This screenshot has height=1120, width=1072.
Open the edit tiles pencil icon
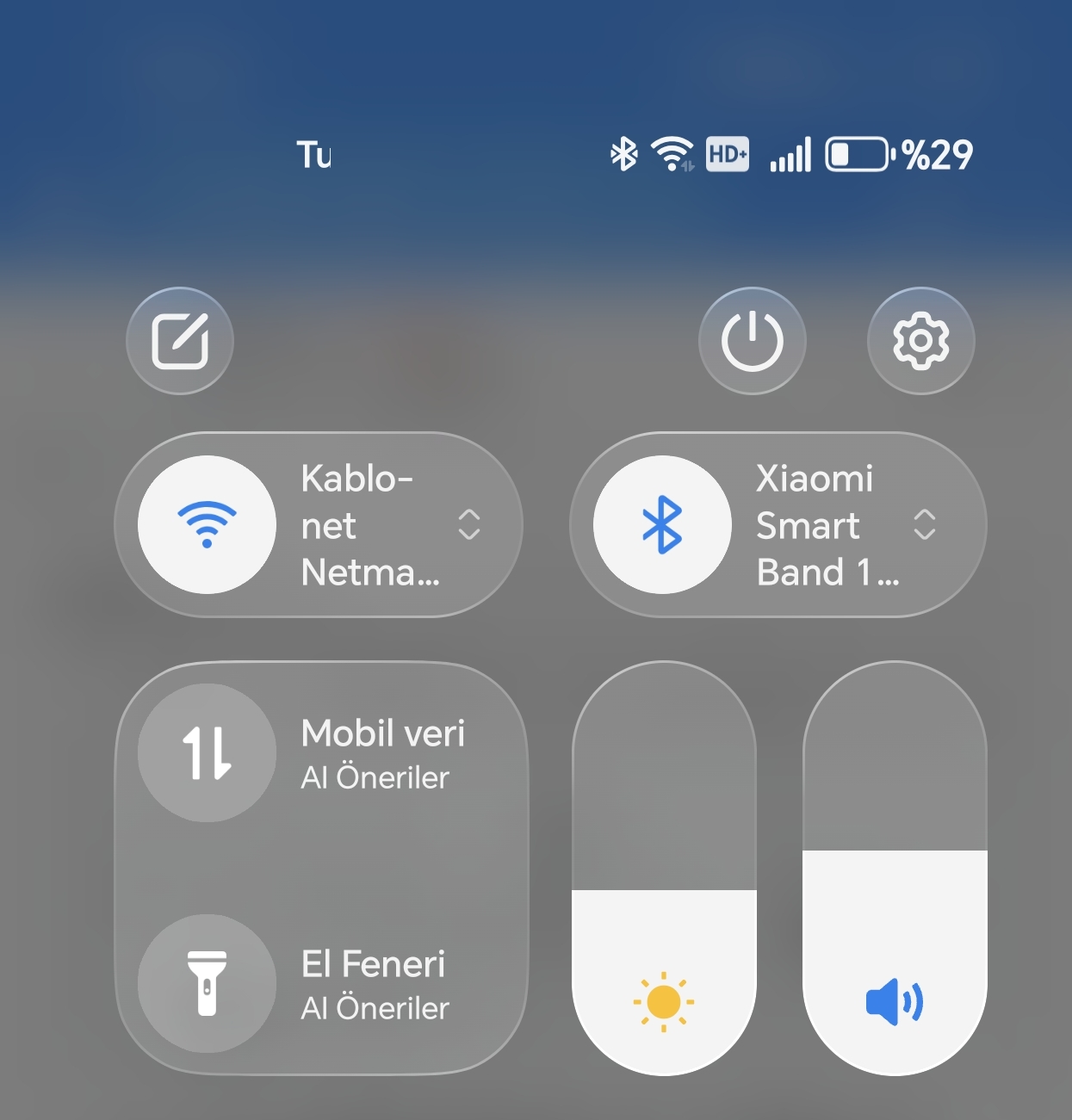[180, 341]
